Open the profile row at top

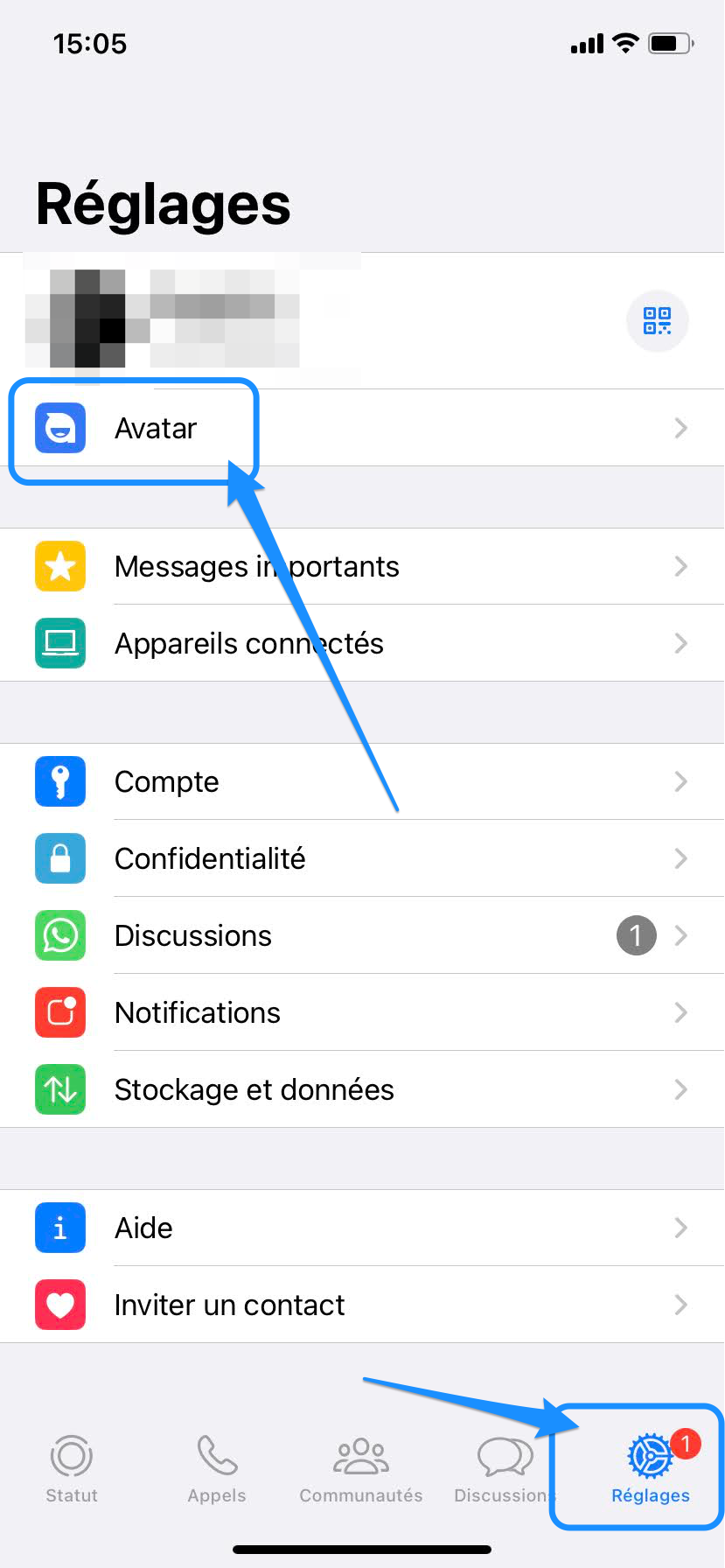[362, 321]
